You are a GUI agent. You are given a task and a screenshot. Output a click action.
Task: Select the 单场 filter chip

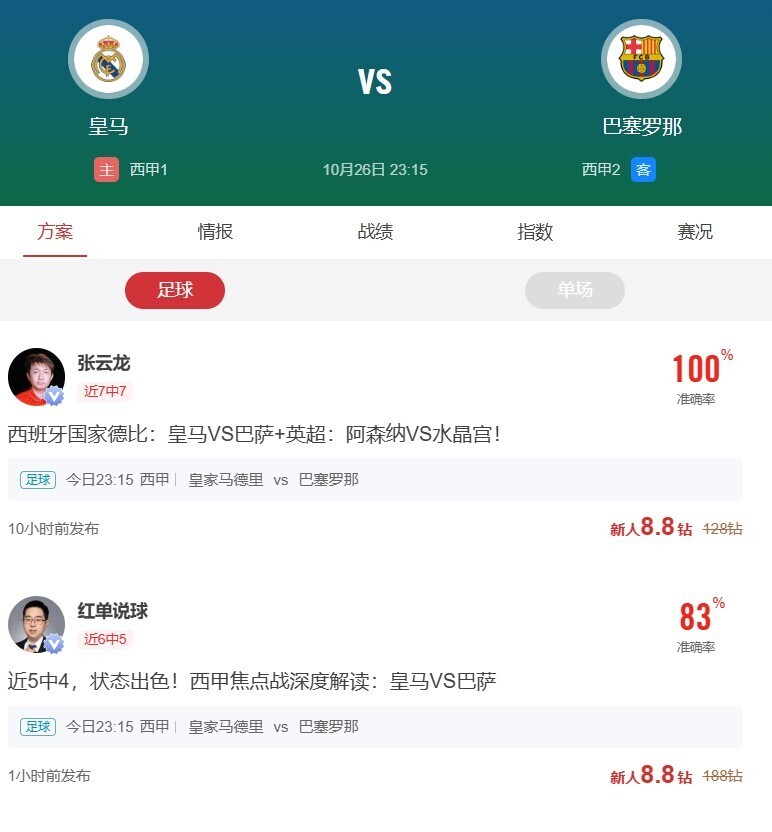point(575,290)
